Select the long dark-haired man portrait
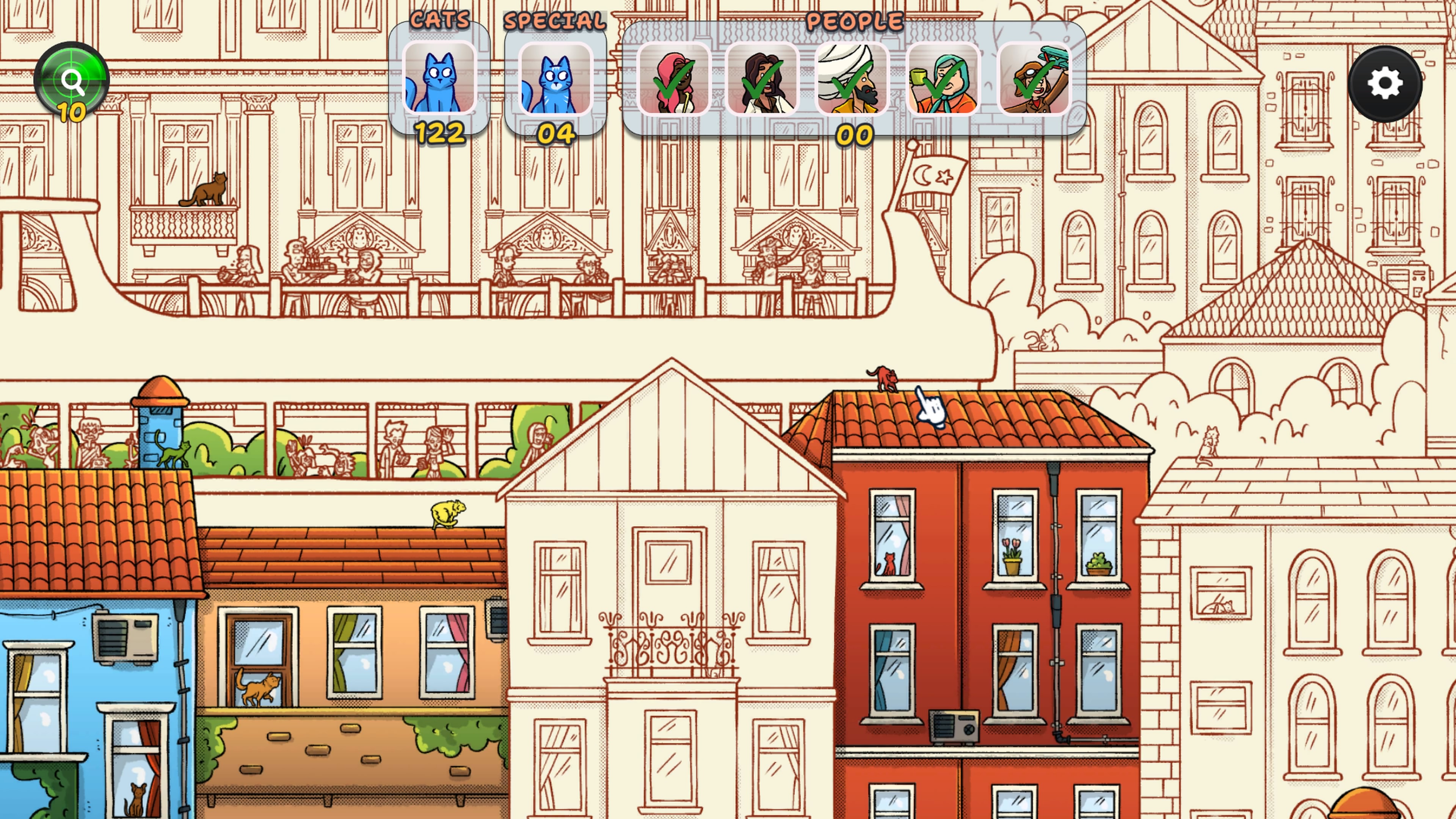The image size is (1456, 819). (763, 79)
